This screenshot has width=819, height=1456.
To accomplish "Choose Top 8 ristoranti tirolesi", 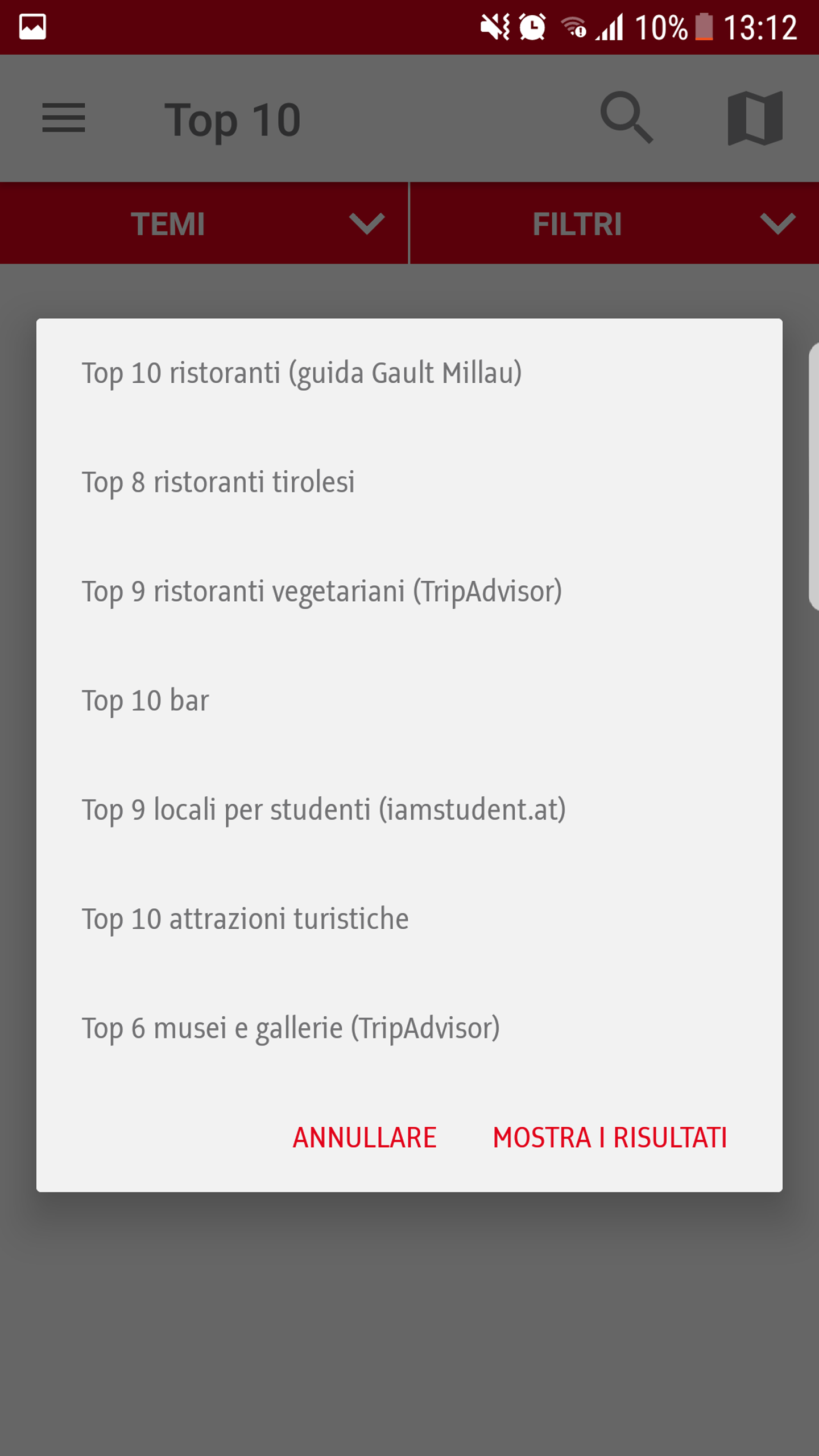I will (218, 483).
